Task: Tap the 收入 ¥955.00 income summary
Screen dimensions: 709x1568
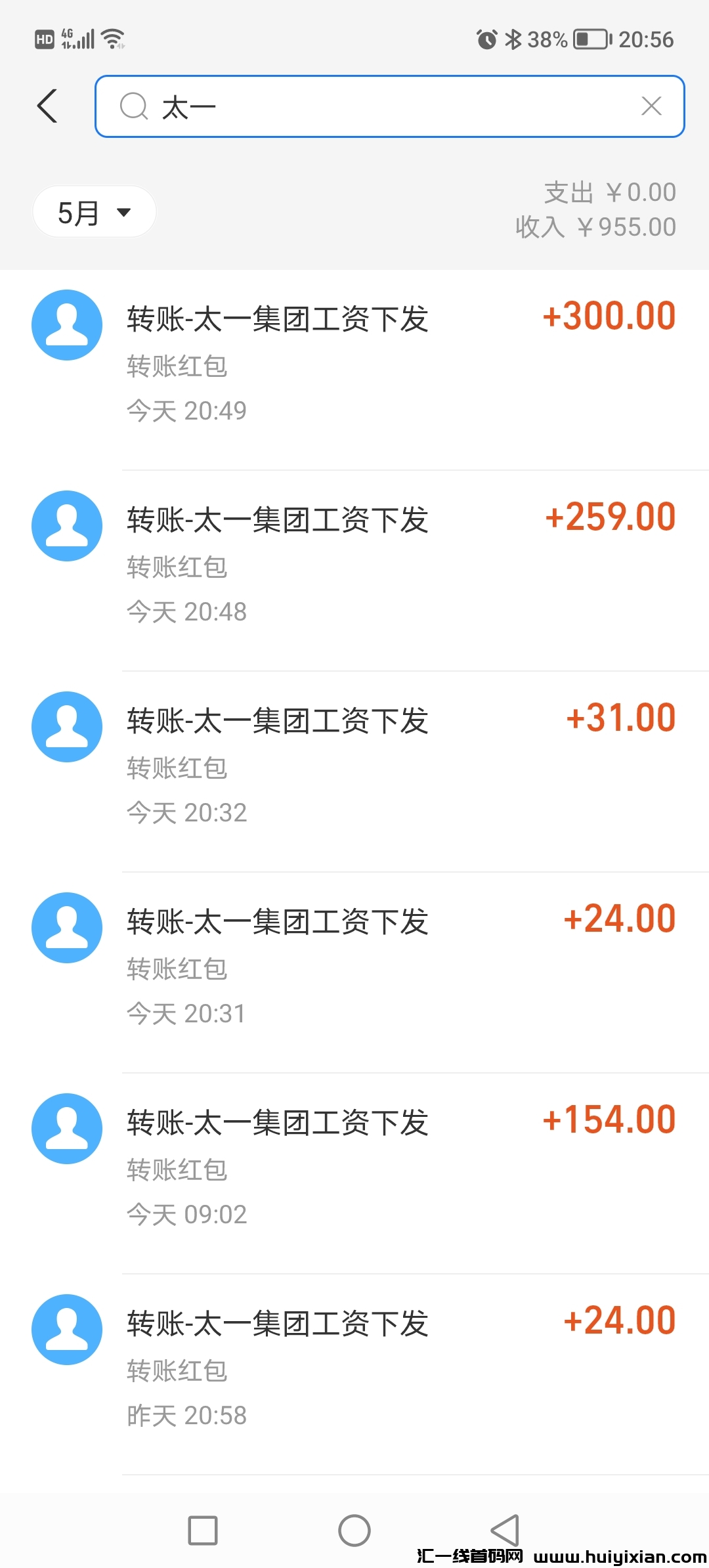Action: coord(594,225)
